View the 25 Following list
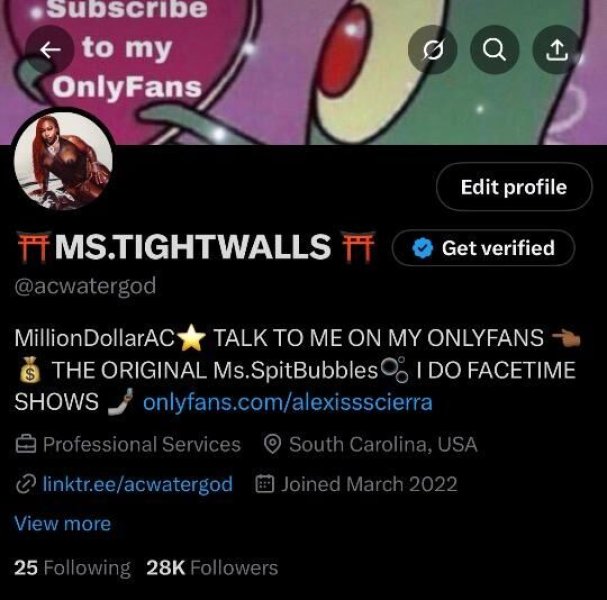The height and width of the screenshot is (600, 607). click(72, 568)
